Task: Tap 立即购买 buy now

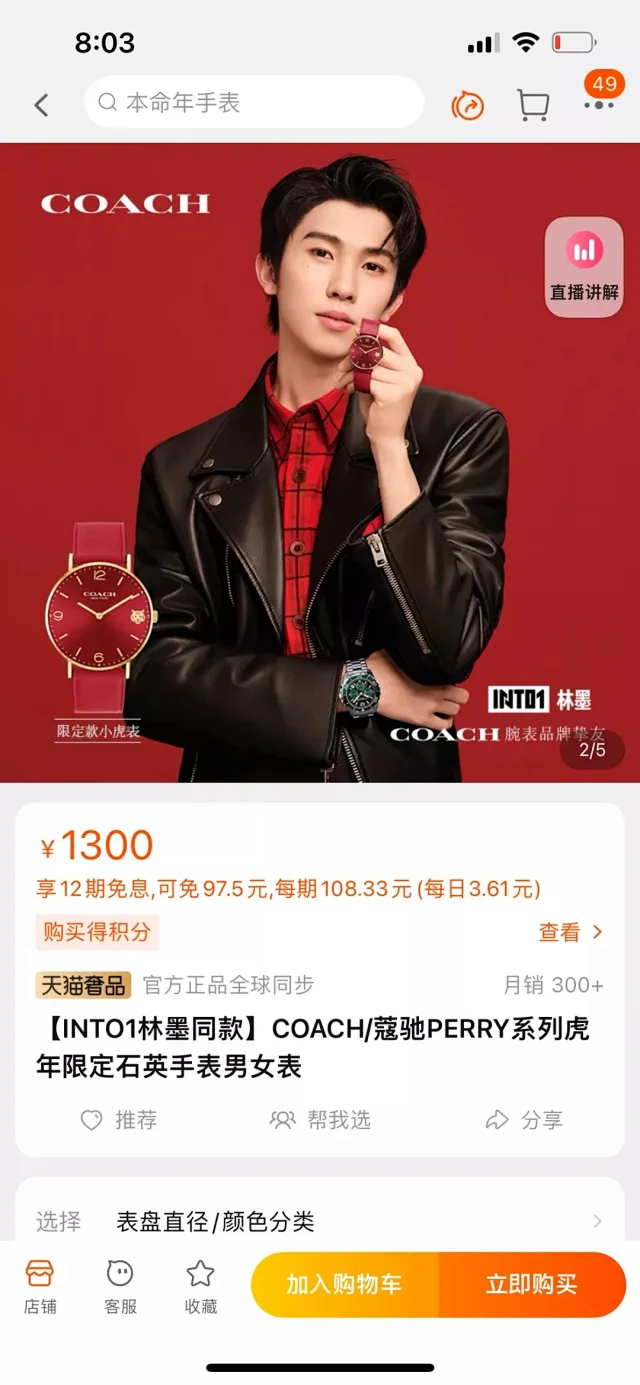Action: 531,1284
